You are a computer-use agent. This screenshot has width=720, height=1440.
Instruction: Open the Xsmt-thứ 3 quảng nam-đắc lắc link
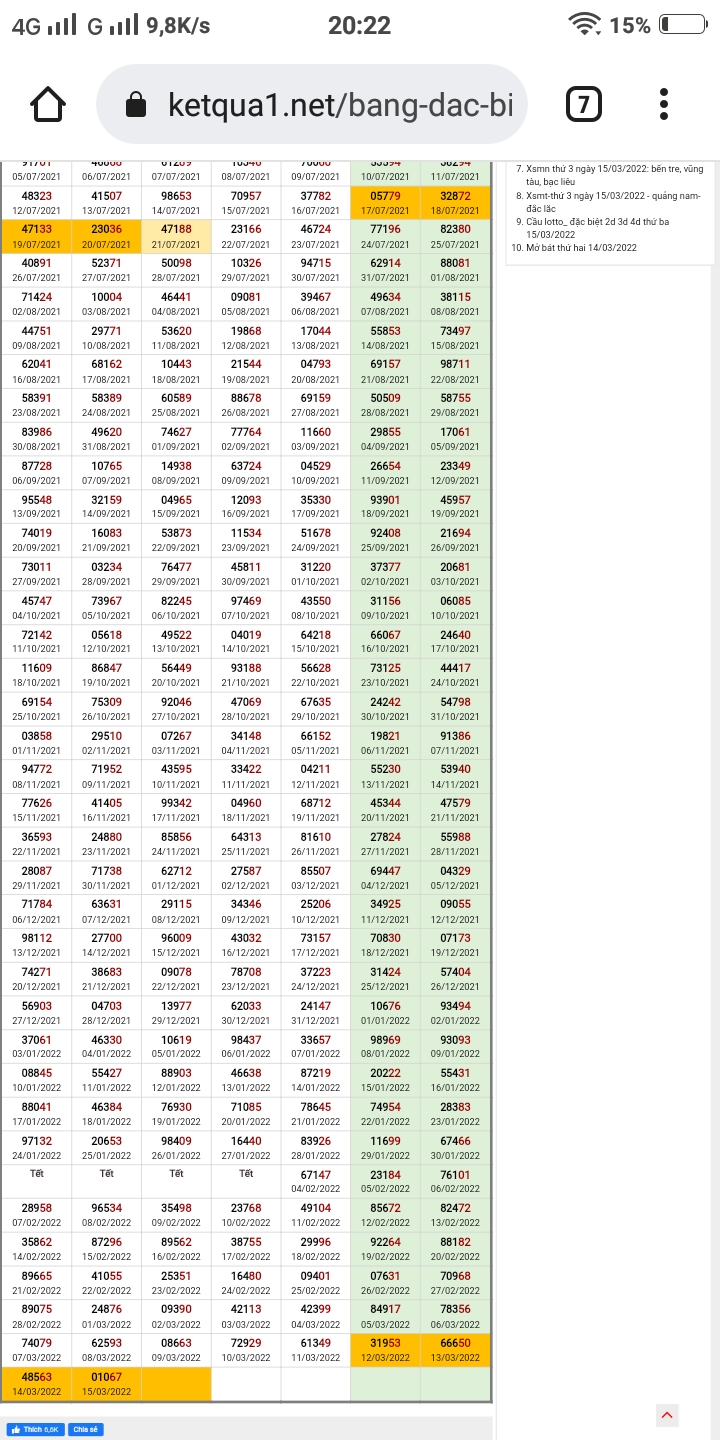click(614, 202)
